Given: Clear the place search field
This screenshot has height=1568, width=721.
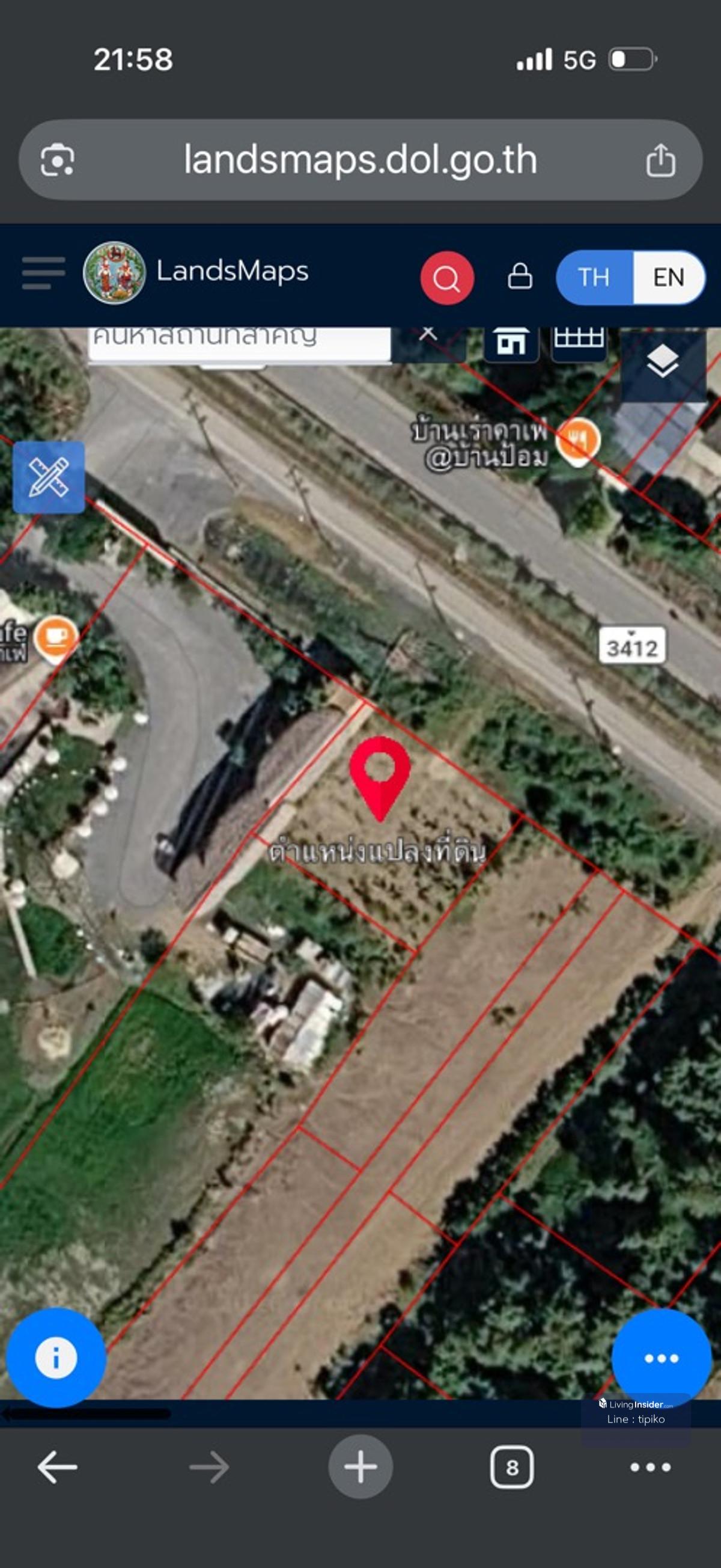Looking at the screenshot, I should click(x=428, y=334).
